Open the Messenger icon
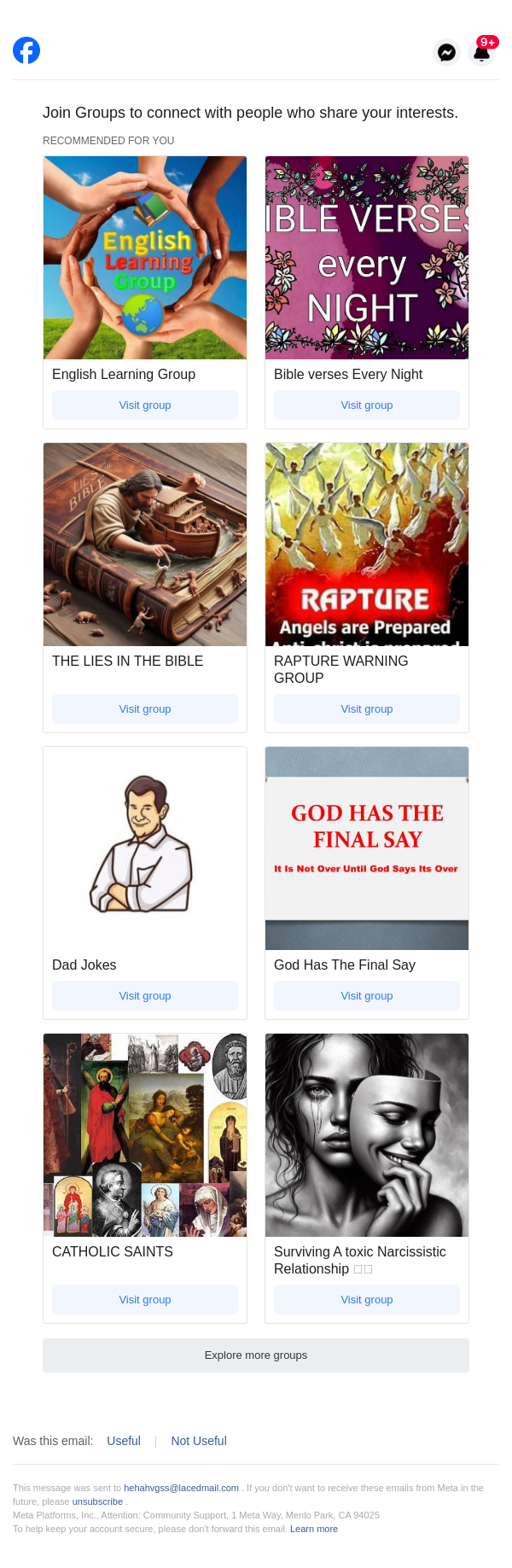512x1568 pixels. tap(446, 53)
